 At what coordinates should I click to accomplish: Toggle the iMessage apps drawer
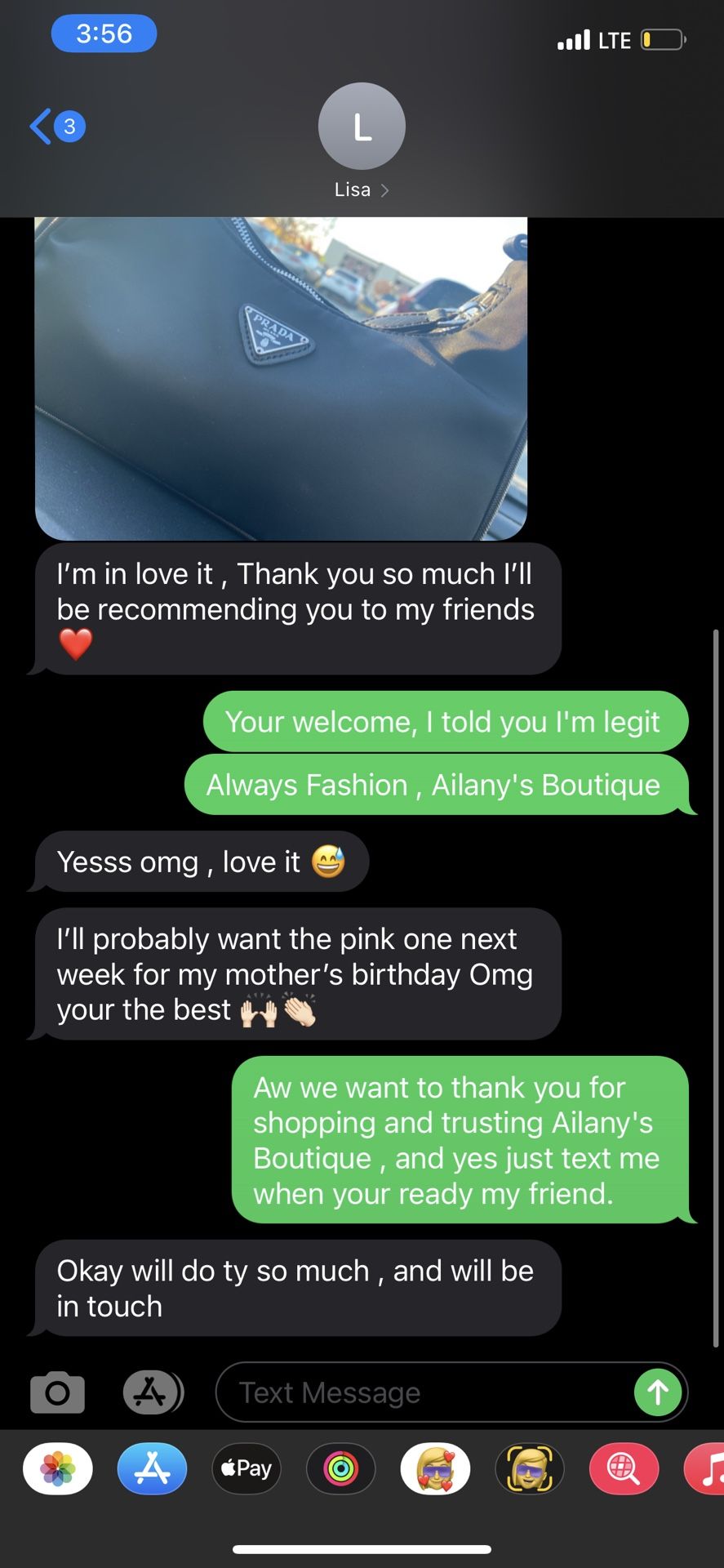click(x=152, y=1392)
